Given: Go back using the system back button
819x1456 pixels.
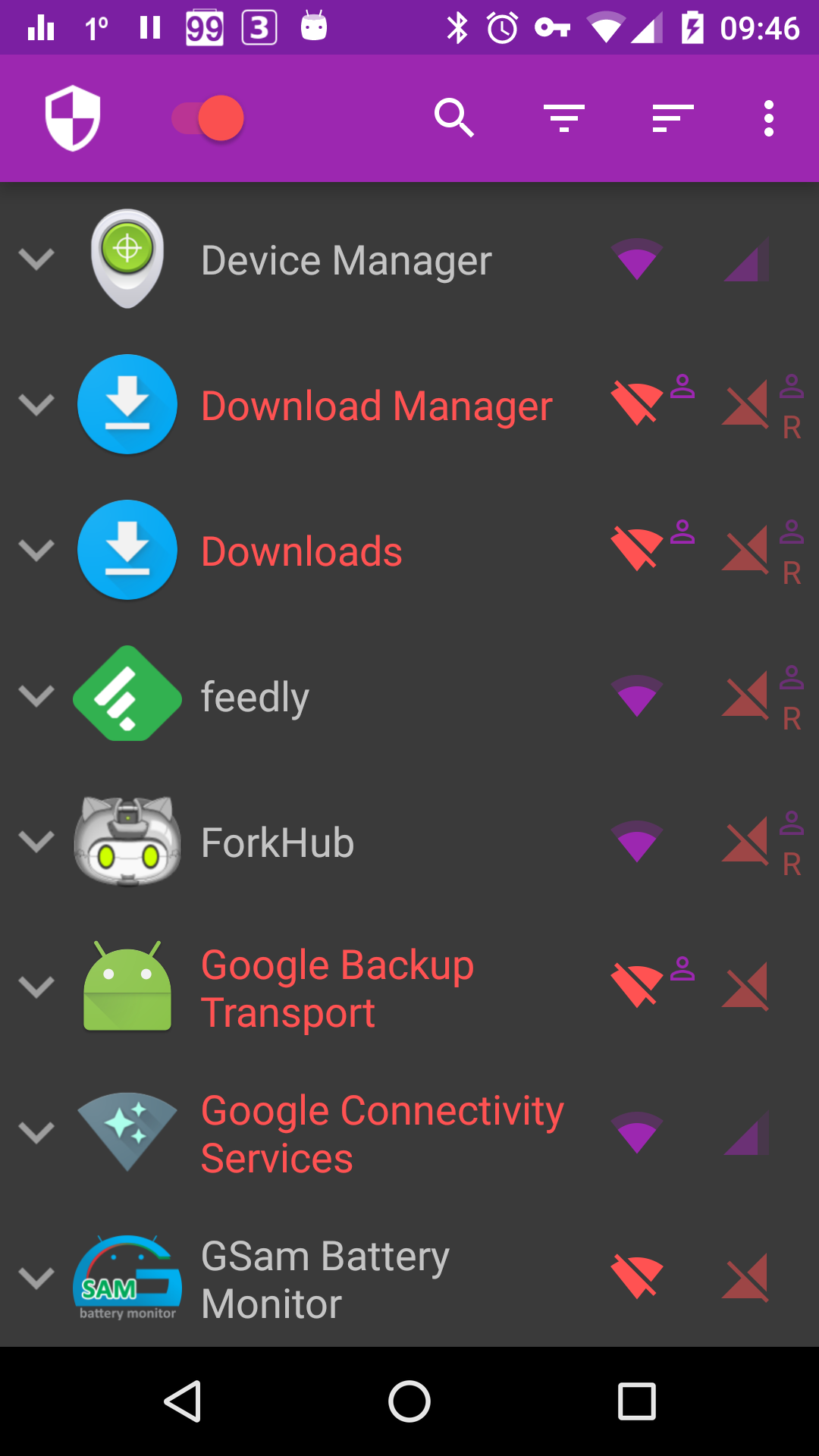Looking at the screenshot, I should pyautogui.click(x=183, y=1401).
